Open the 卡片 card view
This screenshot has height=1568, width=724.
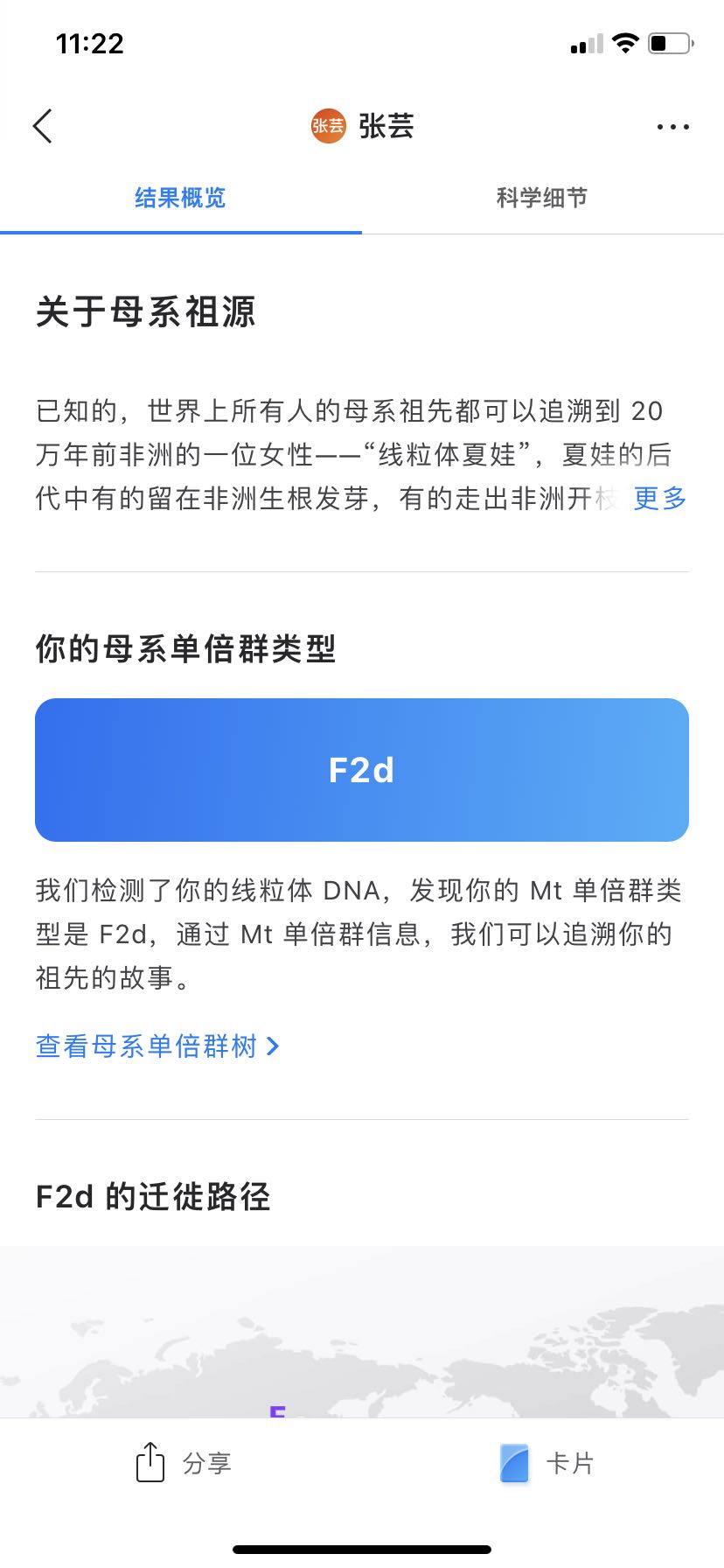pos(547,1463)
